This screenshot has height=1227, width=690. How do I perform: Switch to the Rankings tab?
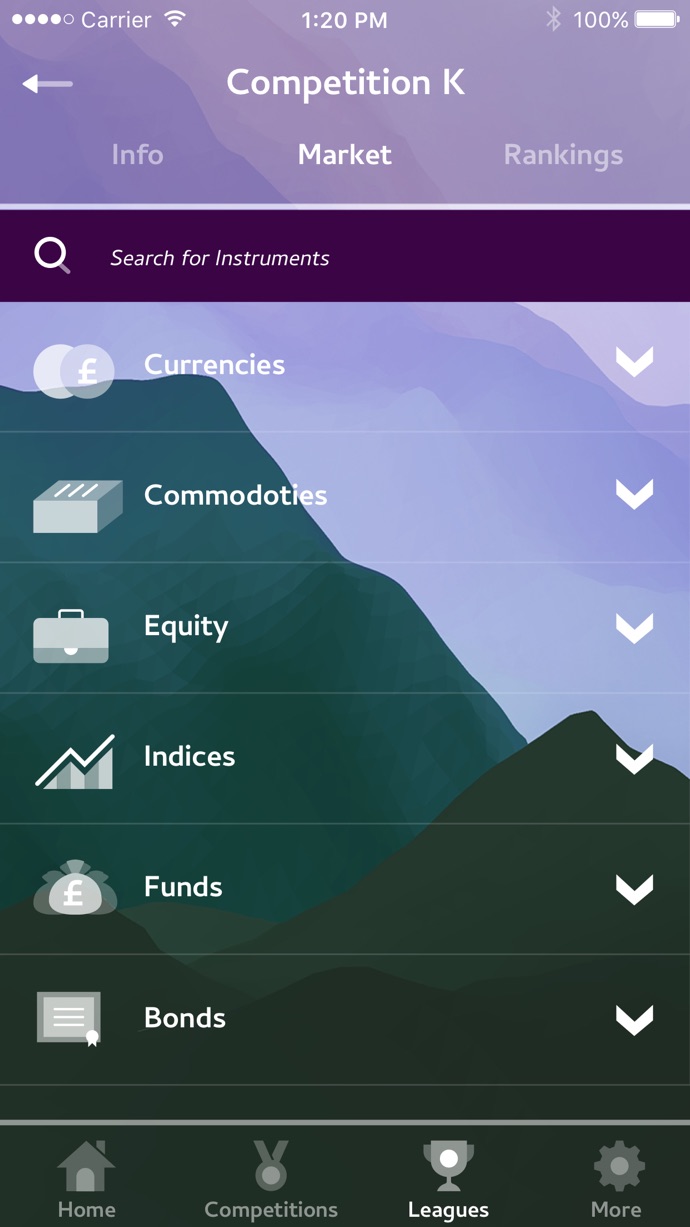[x=563, y=155]
